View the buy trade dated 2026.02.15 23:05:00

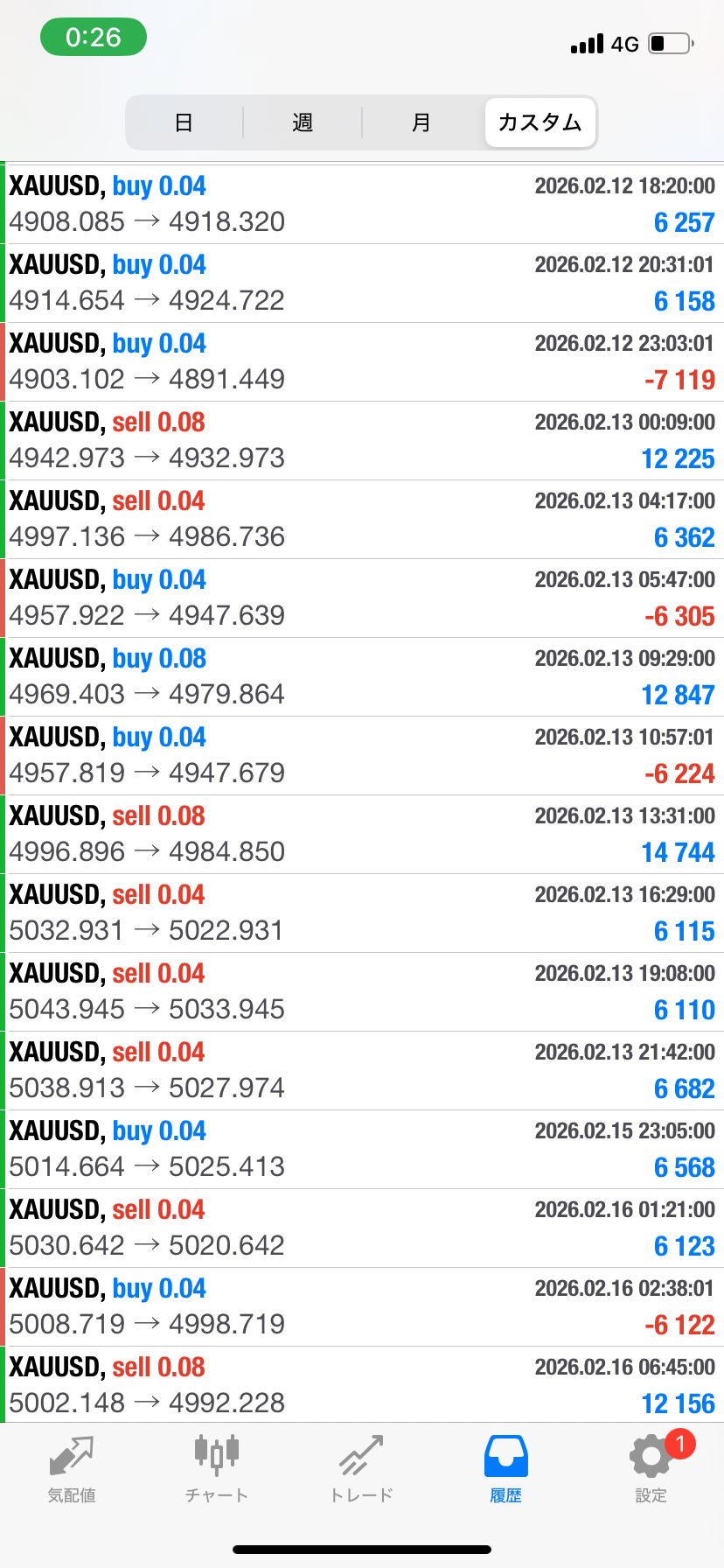(362, 1149)
